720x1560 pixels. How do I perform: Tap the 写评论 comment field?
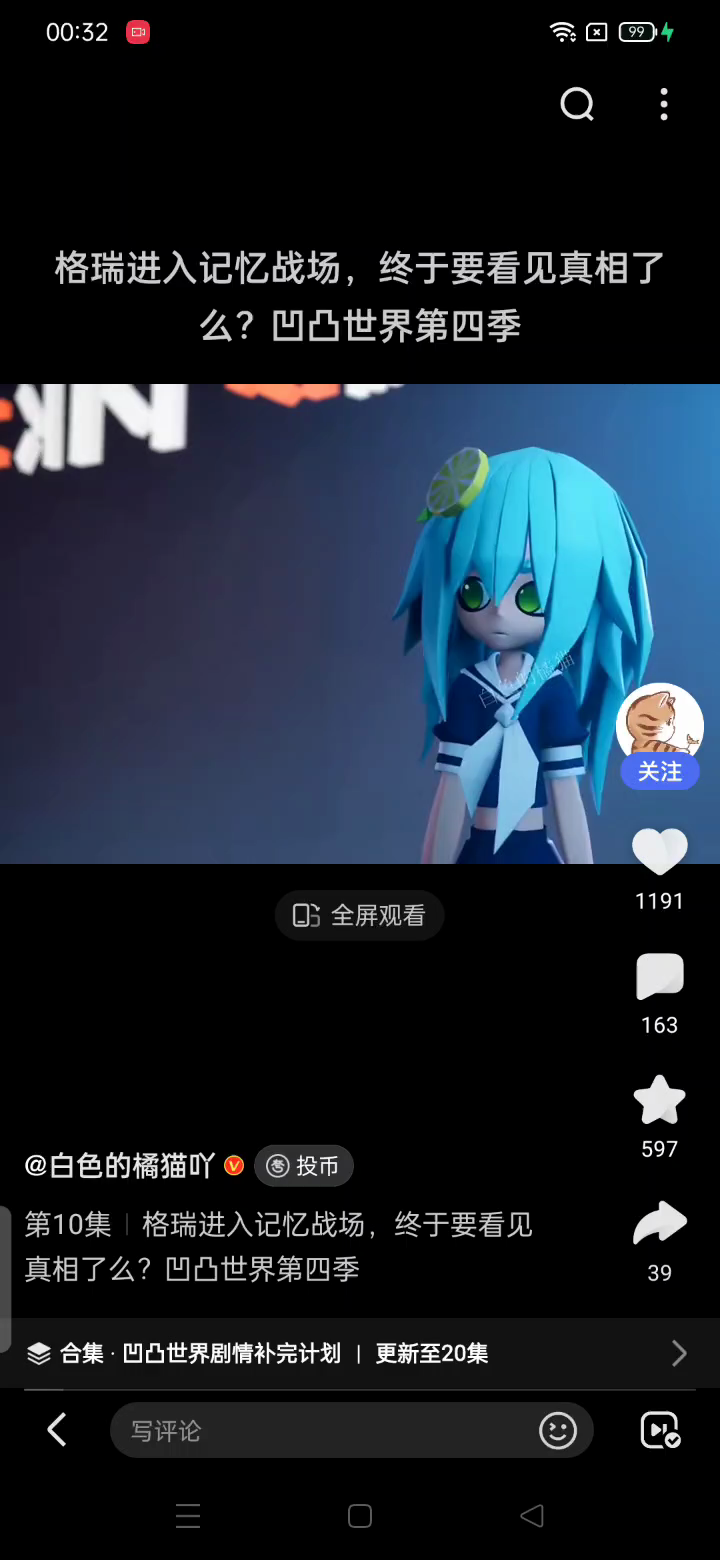tap(320, 1431)
